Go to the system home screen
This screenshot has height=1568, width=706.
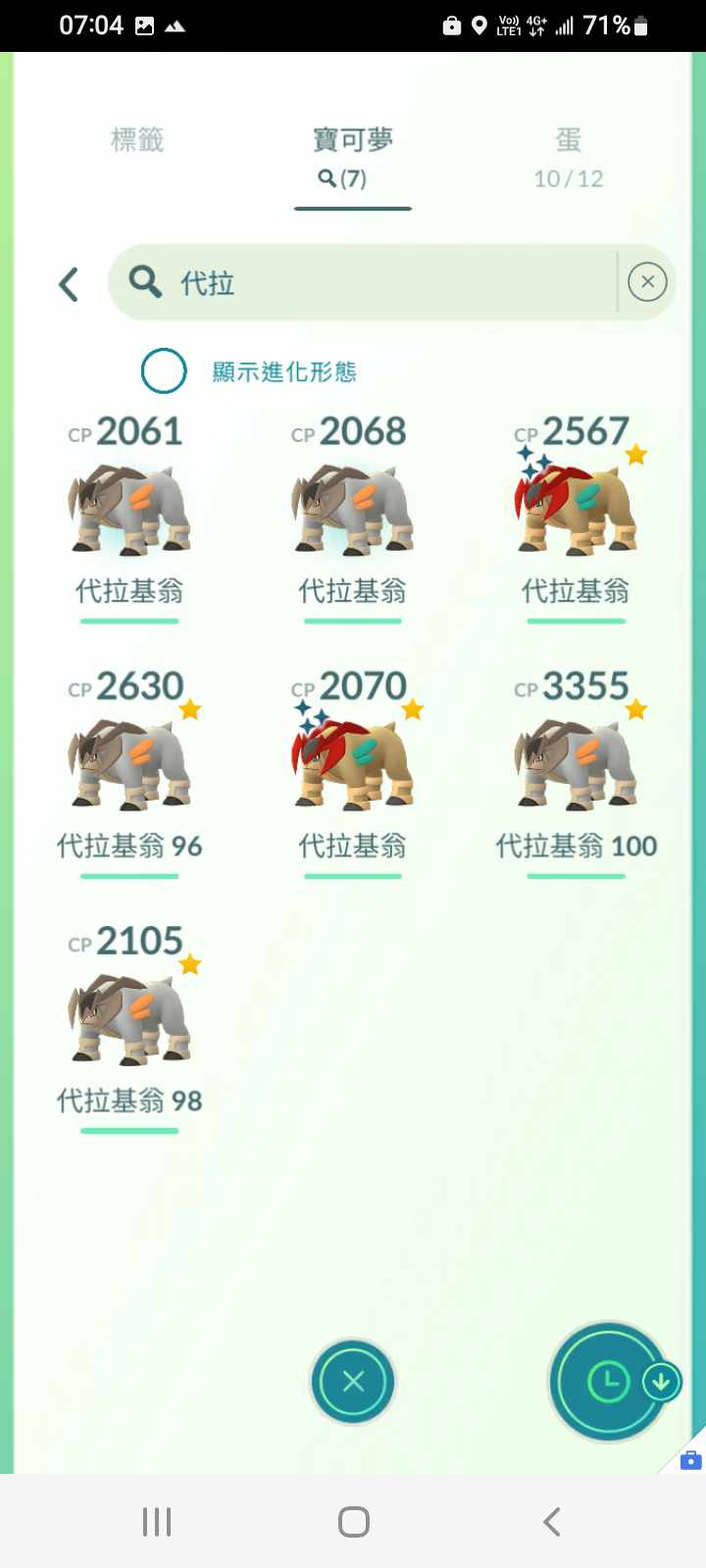(353, 1522)
